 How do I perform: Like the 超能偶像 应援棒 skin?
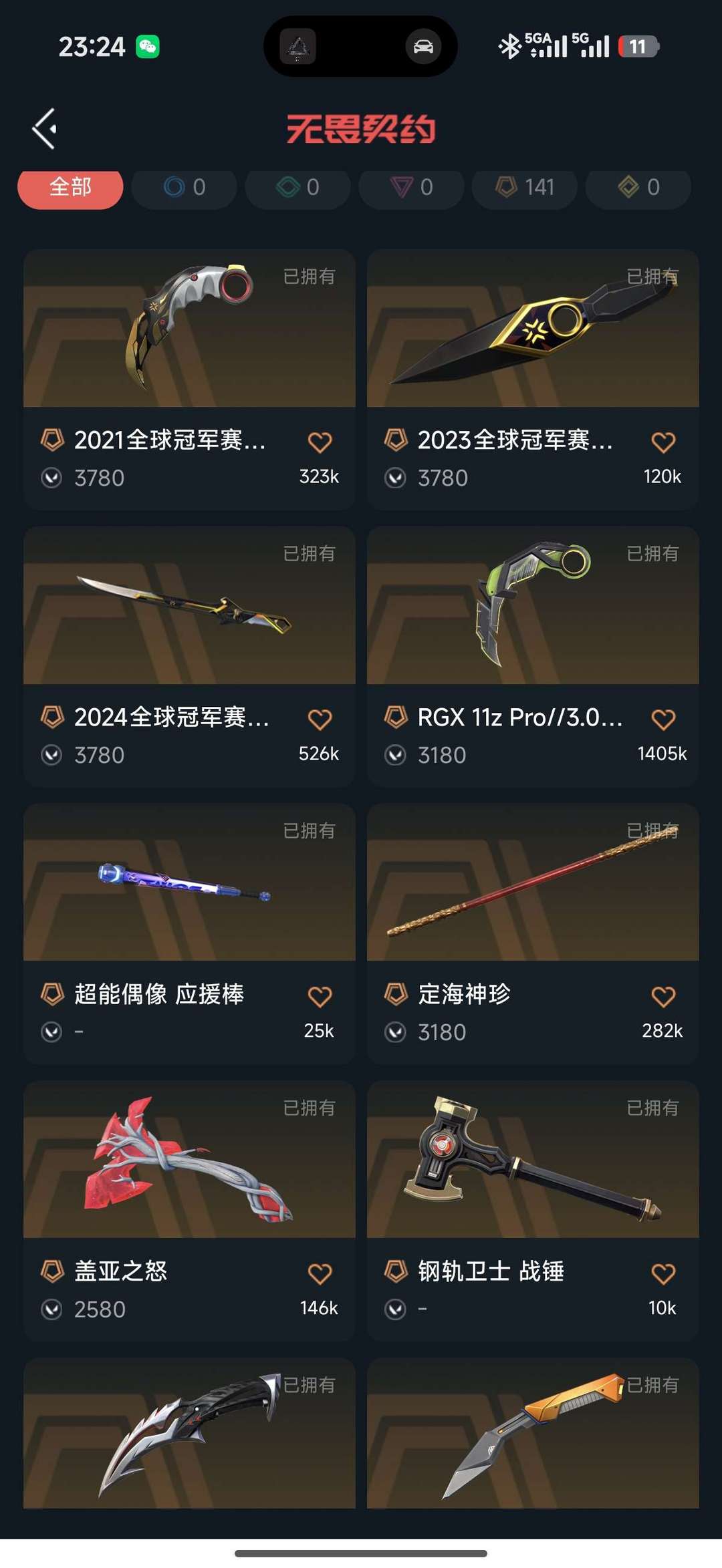(320, 997)
